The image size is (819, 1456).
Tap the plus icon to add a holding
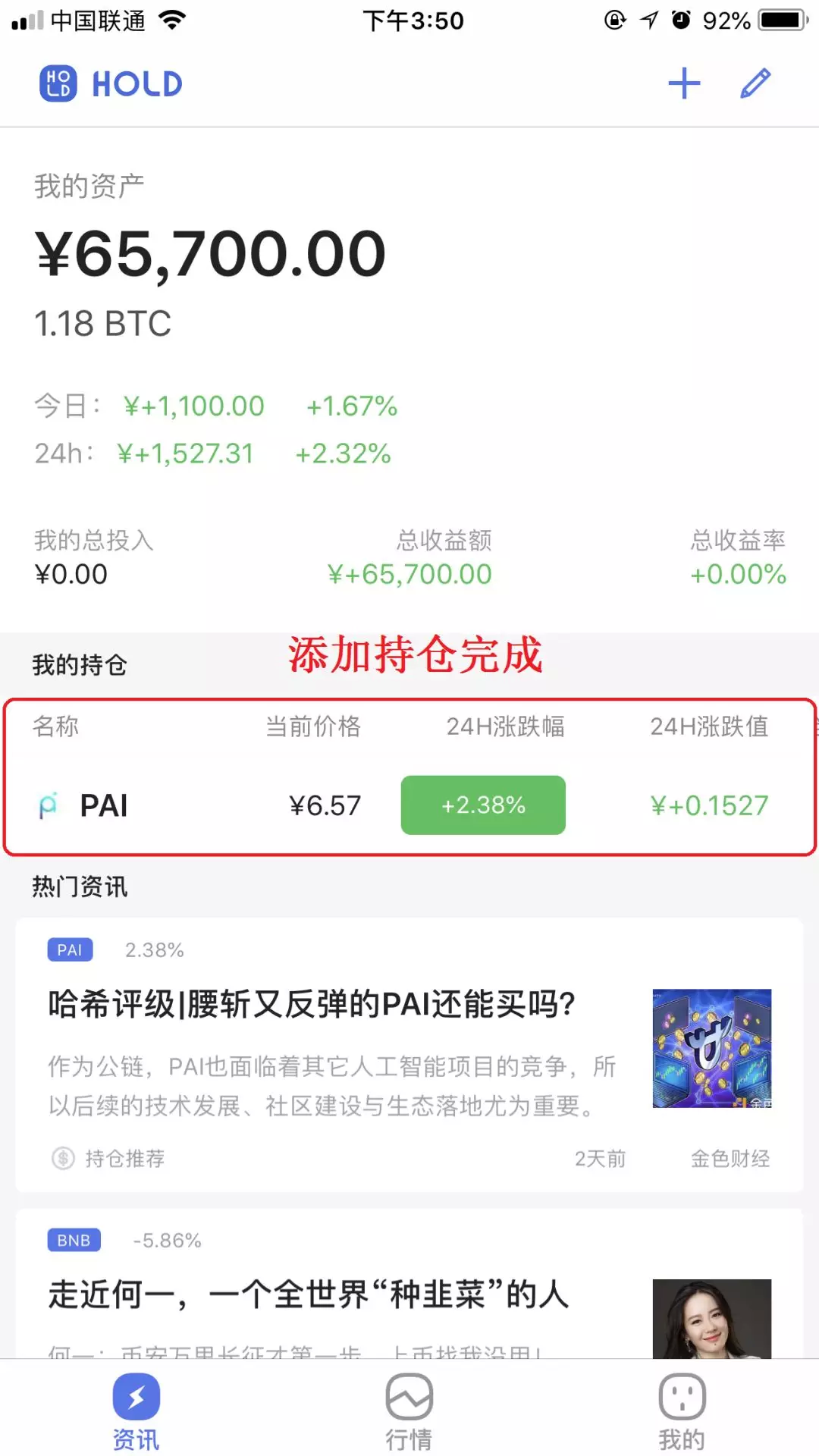pos(684,83)
